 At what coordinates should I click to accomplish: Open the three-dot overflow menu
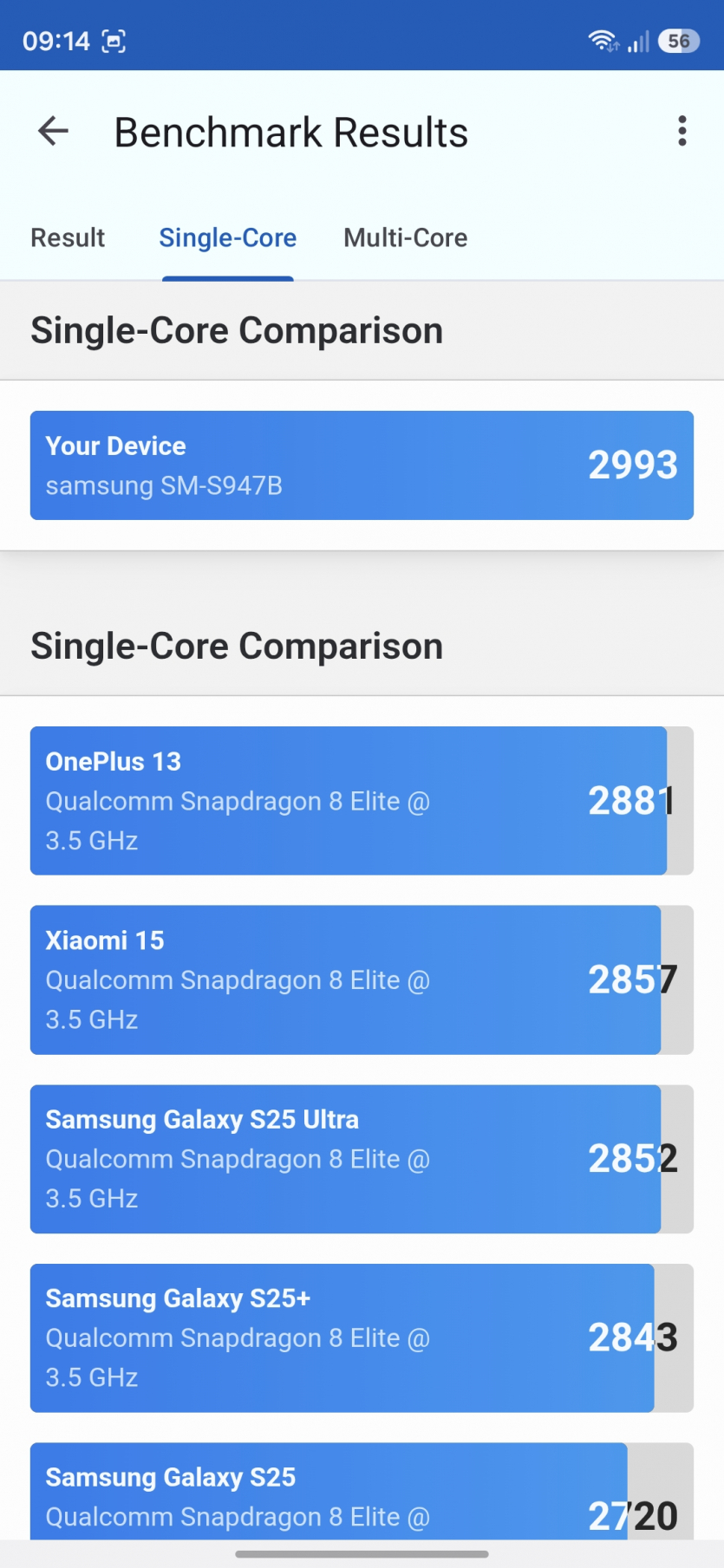[682, 132]
